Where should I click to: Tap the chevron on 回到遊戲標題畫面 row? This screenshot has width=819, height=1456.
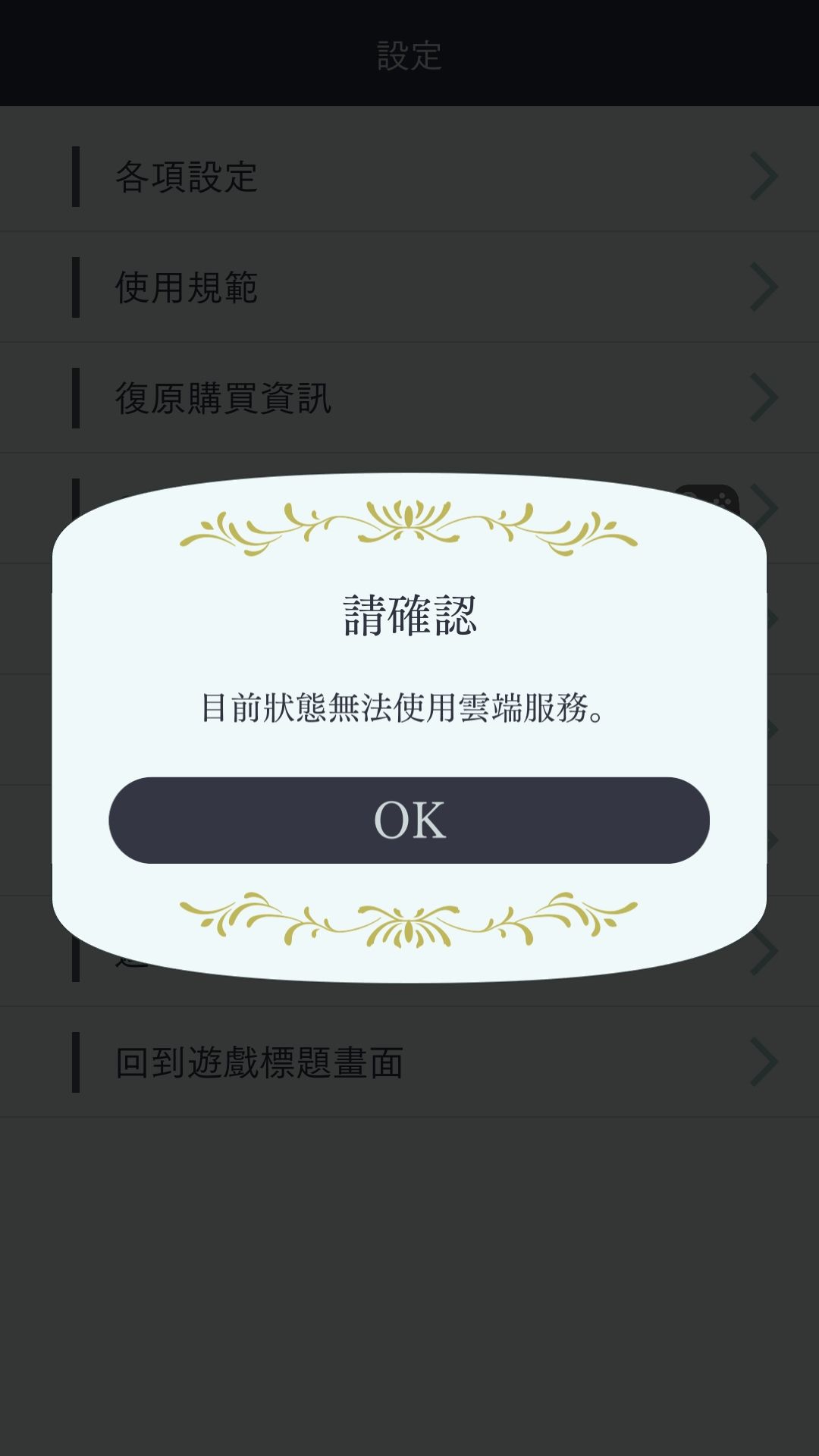766,1064
